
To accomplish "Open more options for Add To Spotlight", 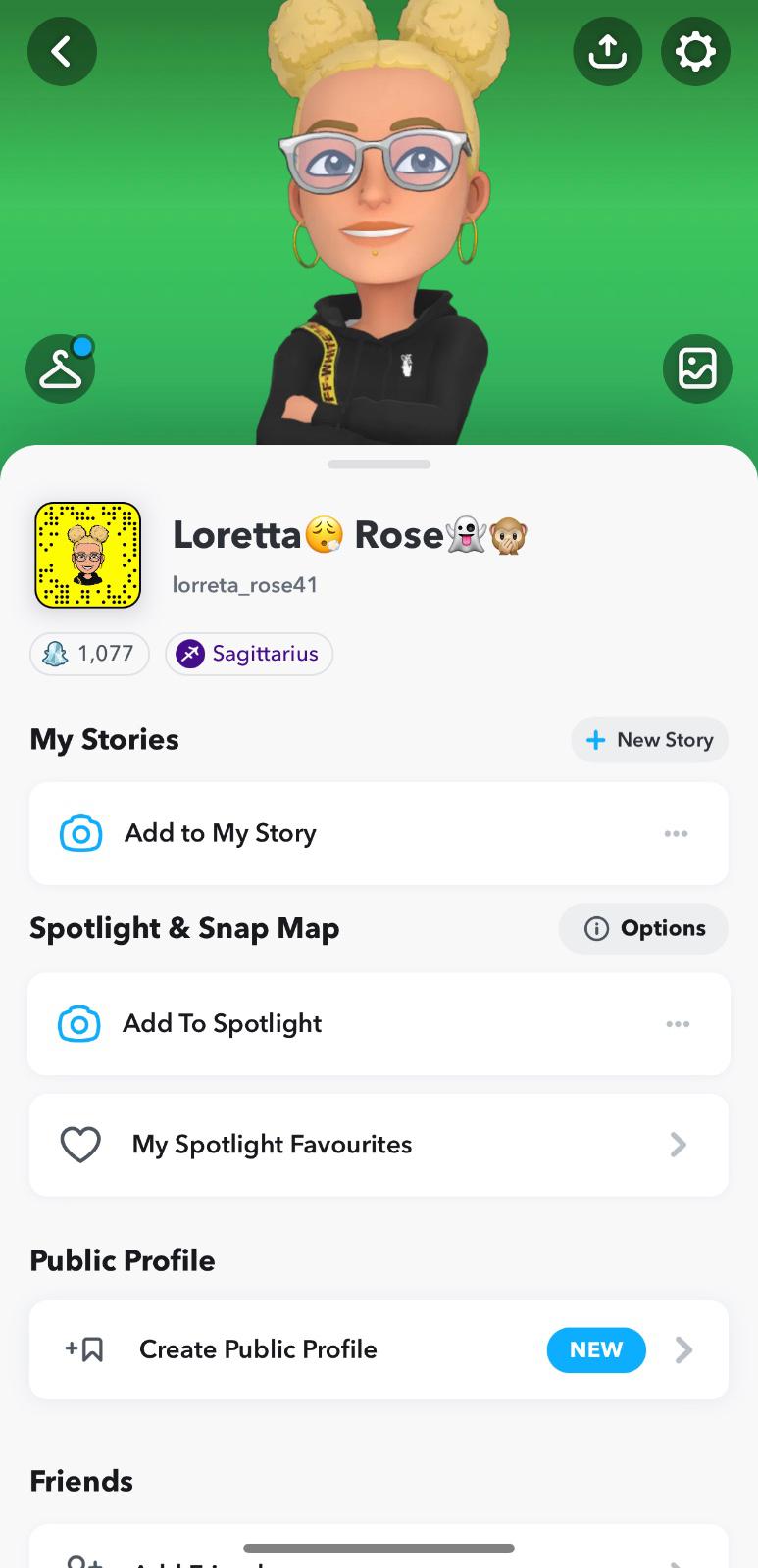I will point(678,1024).
